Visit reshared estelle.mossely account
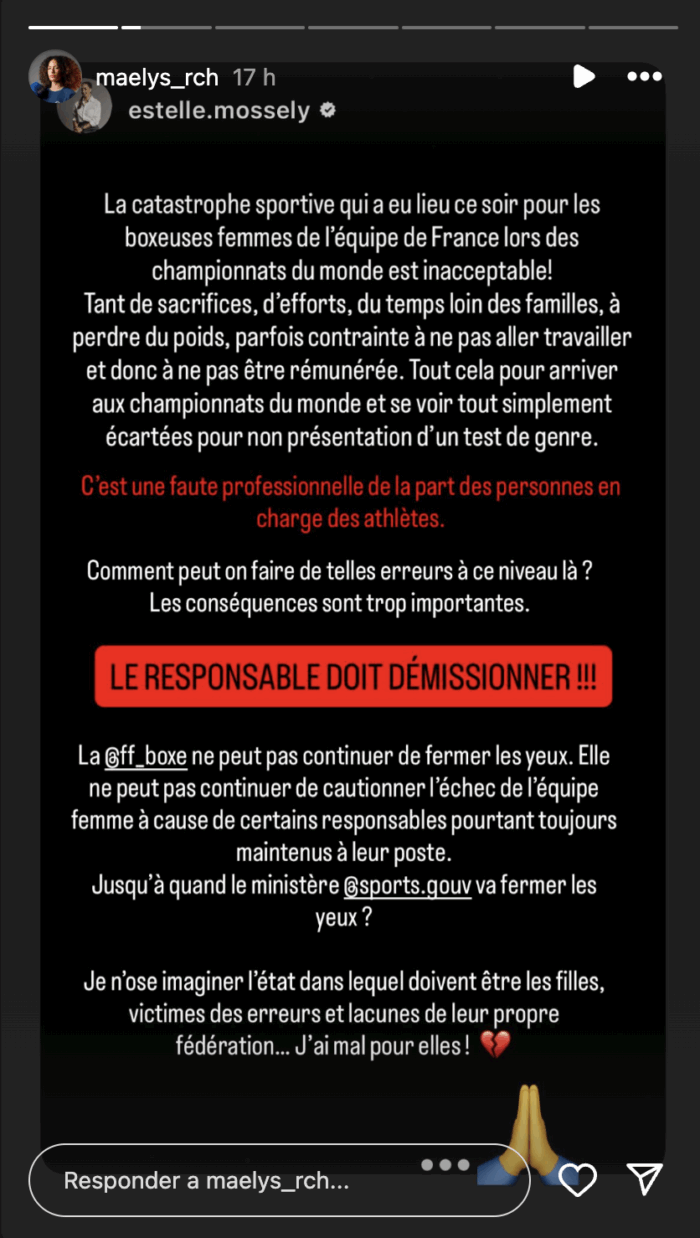This screenshot has height=1238, width=700. (219, 111)
